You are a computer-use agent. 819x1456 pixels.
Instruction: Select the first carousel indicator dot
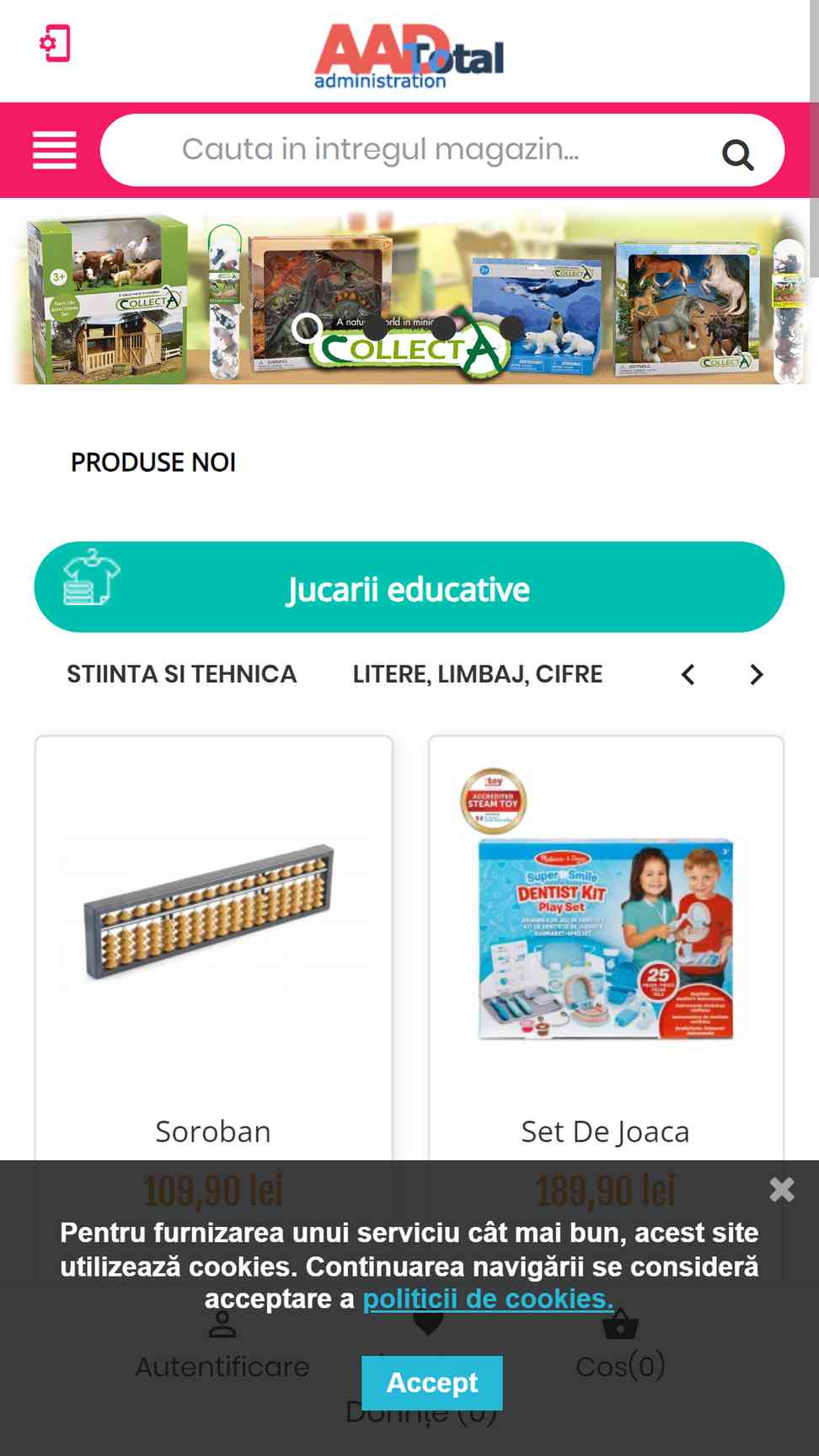(x=308, y=328)
